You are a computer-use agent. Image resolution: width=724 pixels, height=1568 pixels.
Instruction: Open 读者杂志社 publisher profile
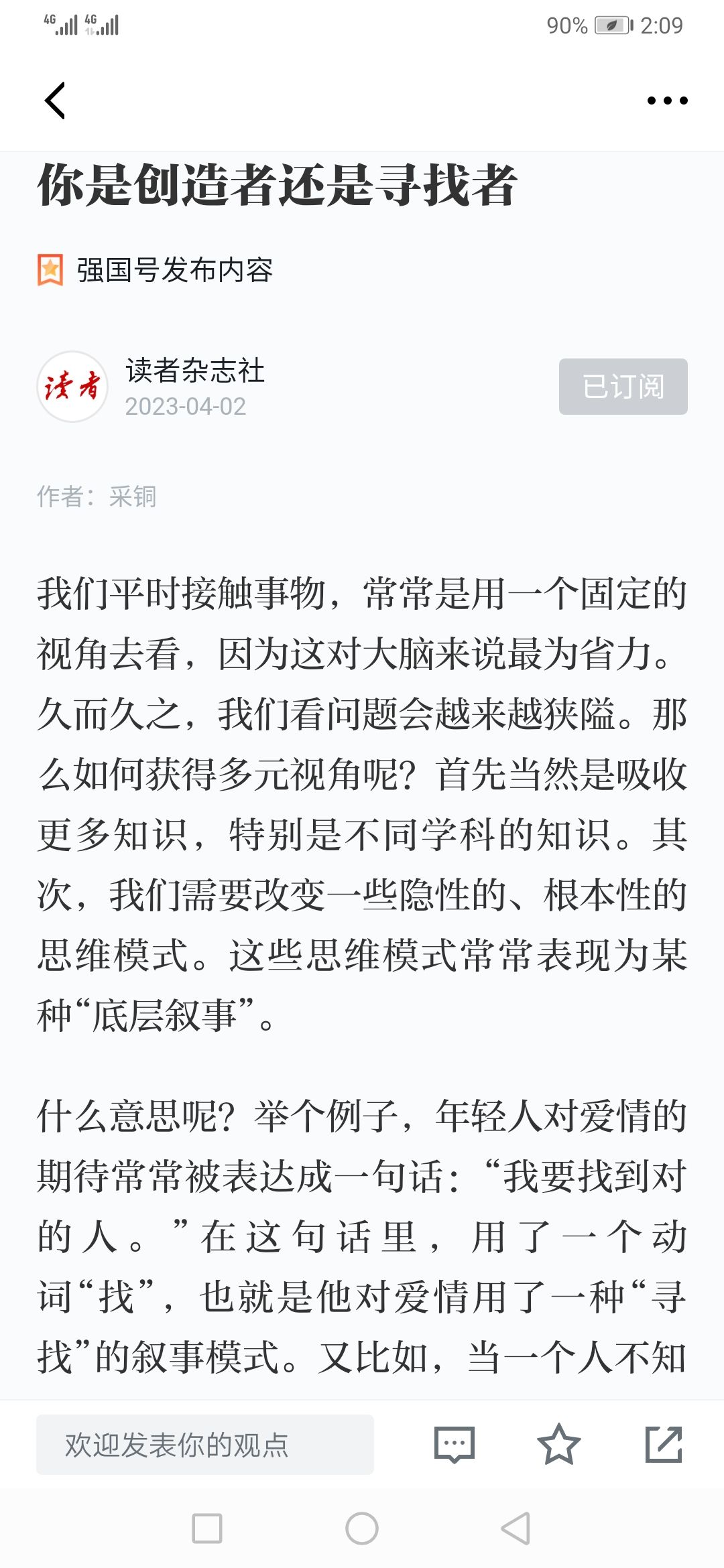(195, 371)
